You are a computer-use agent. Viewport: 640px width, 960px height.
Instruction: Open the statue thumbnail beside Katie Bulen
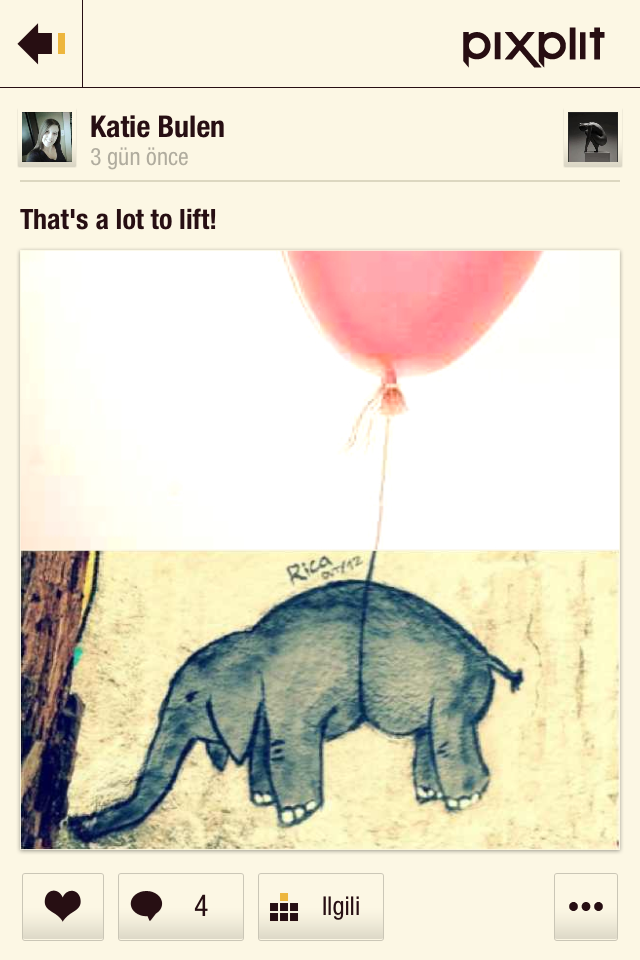pyautogui.click(x=592, y=138)
